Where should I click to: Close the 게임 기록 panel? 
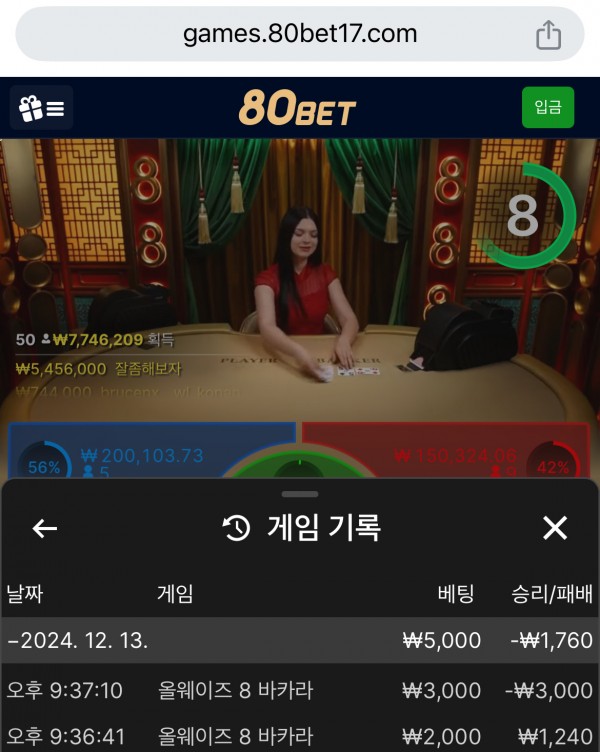tap(554, 529)
